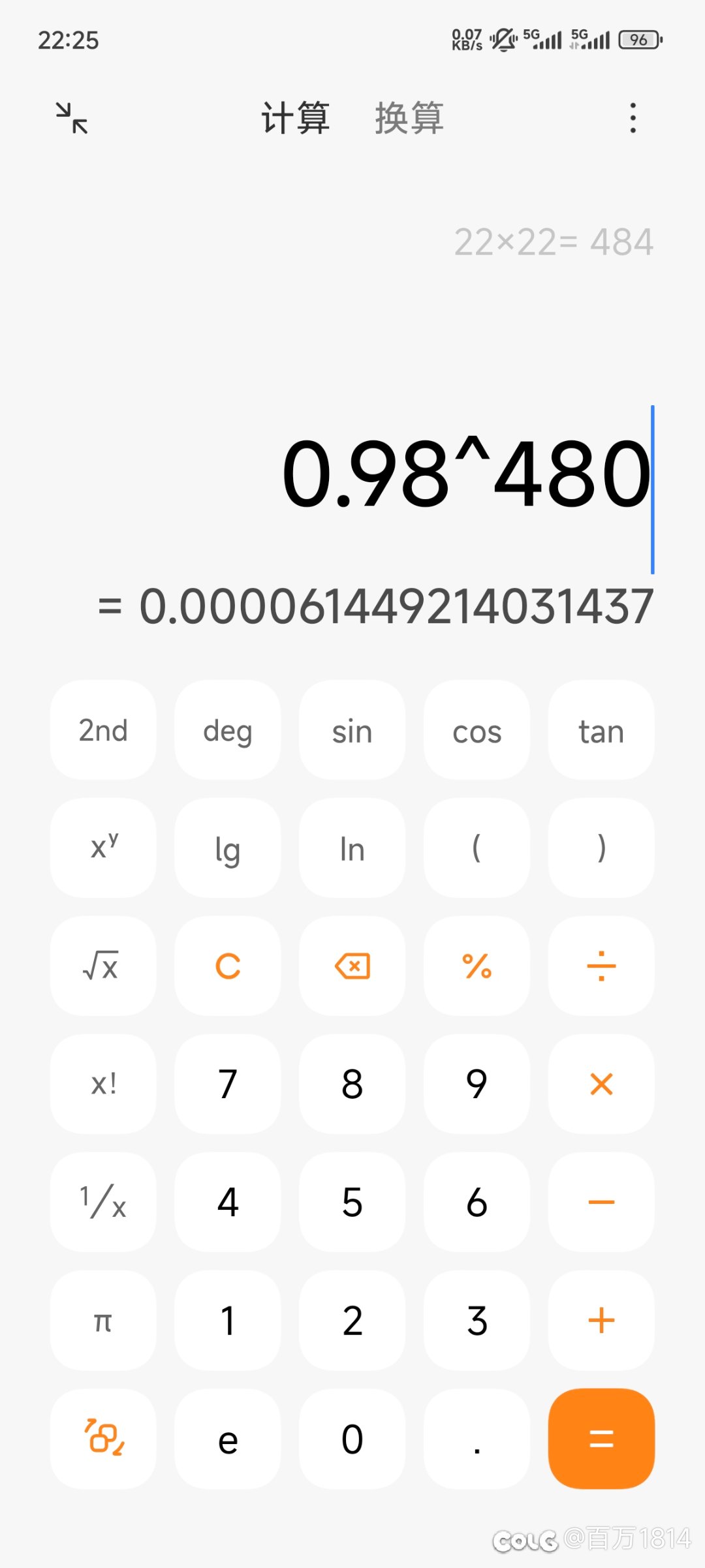Shrink calculator to floating window

pos(72,118)
